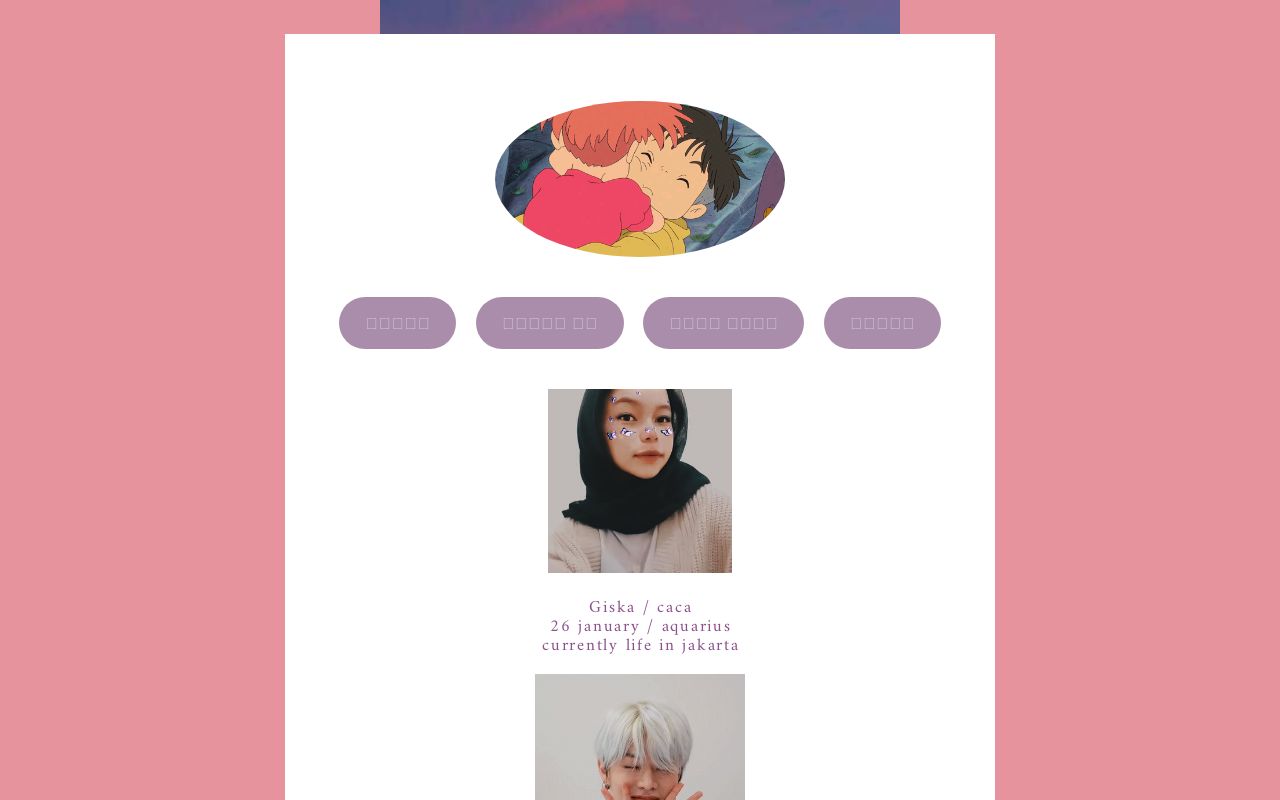Tap the first purple pill button
This screenshot has width=1280, height=800.
click(x=397, y=323)
